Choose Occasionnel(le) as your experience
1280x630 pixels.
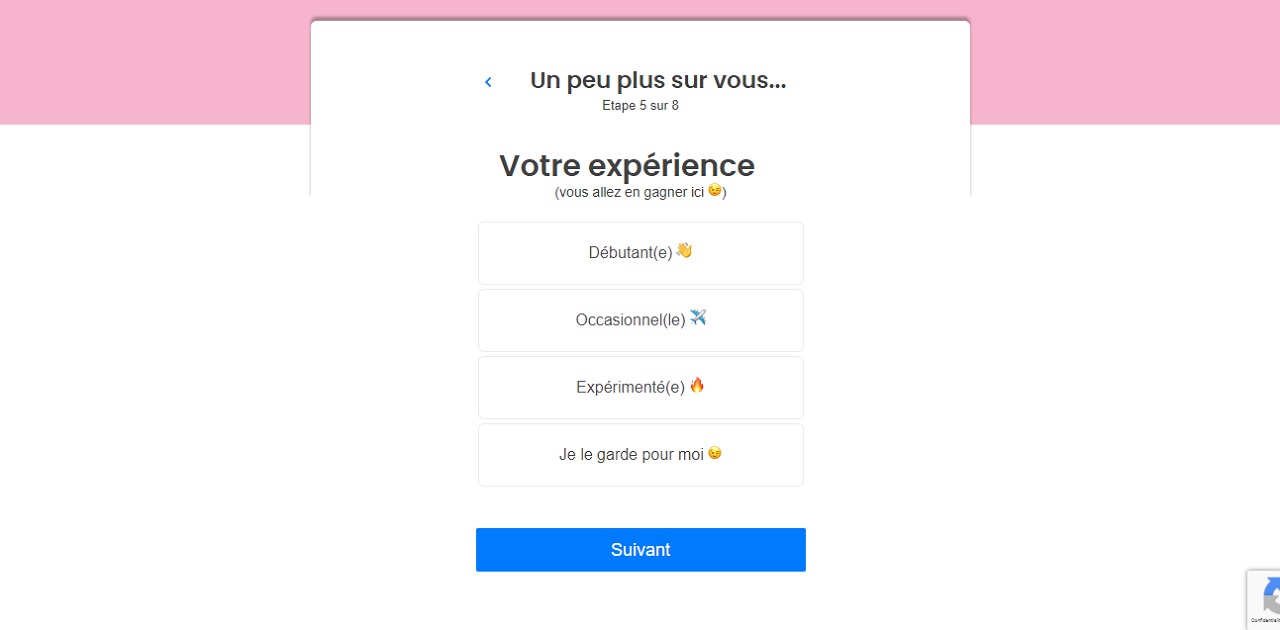tap(640, 320)
